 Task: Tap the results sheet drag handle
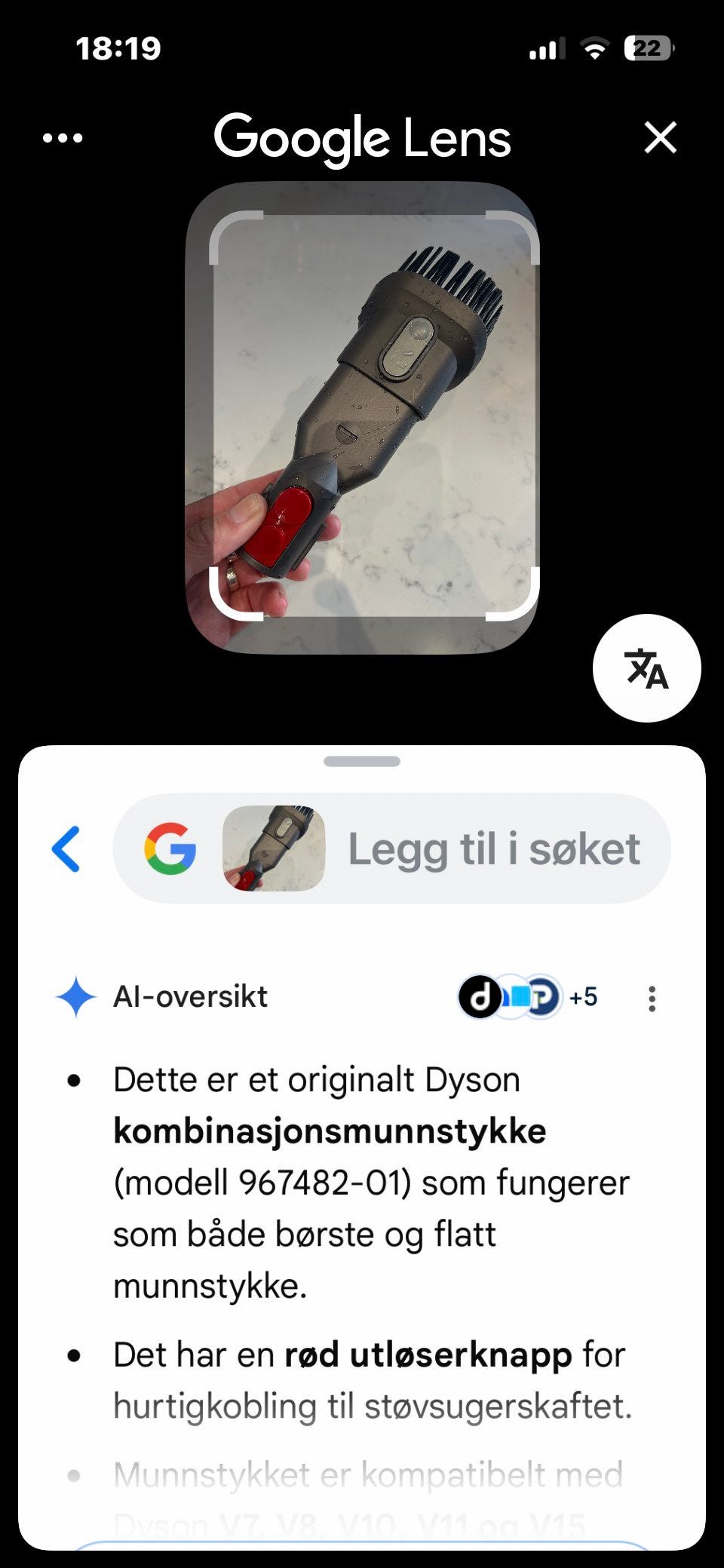[x=362, y=762]
